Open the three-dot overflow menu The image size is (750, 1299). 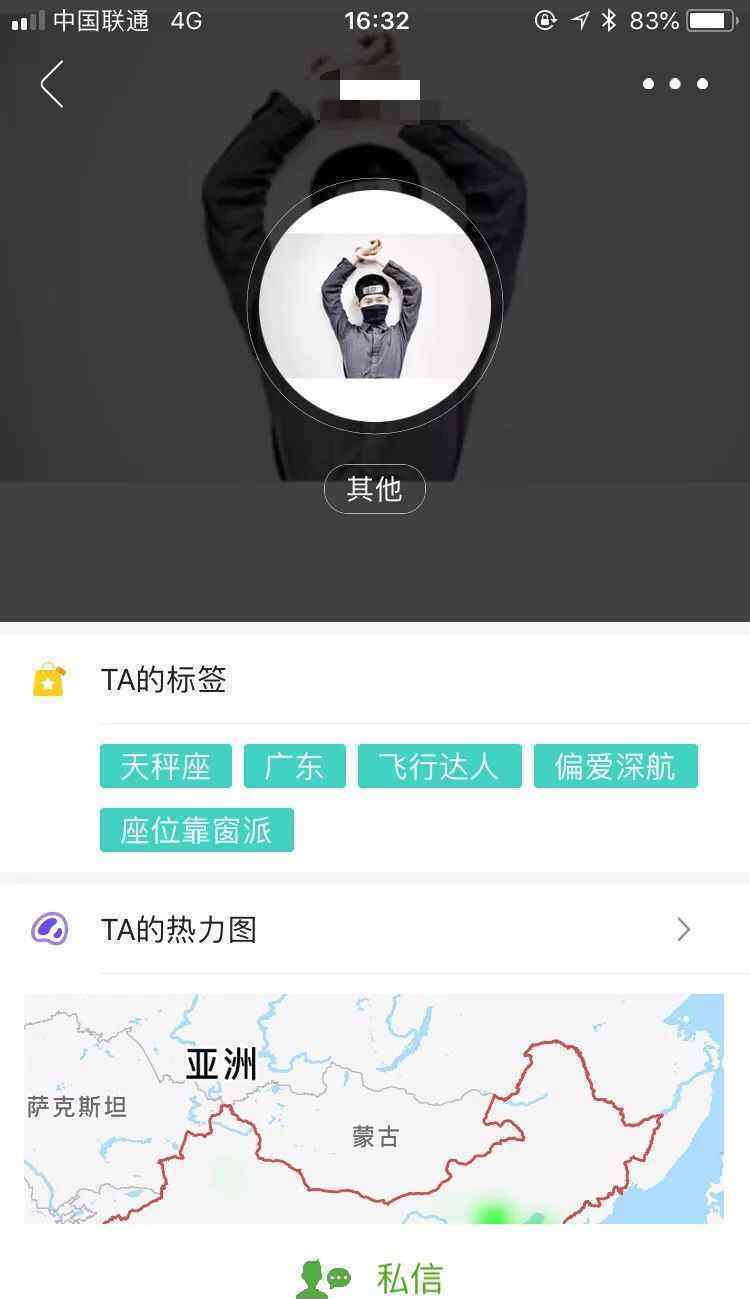click(x=675, y=84)
